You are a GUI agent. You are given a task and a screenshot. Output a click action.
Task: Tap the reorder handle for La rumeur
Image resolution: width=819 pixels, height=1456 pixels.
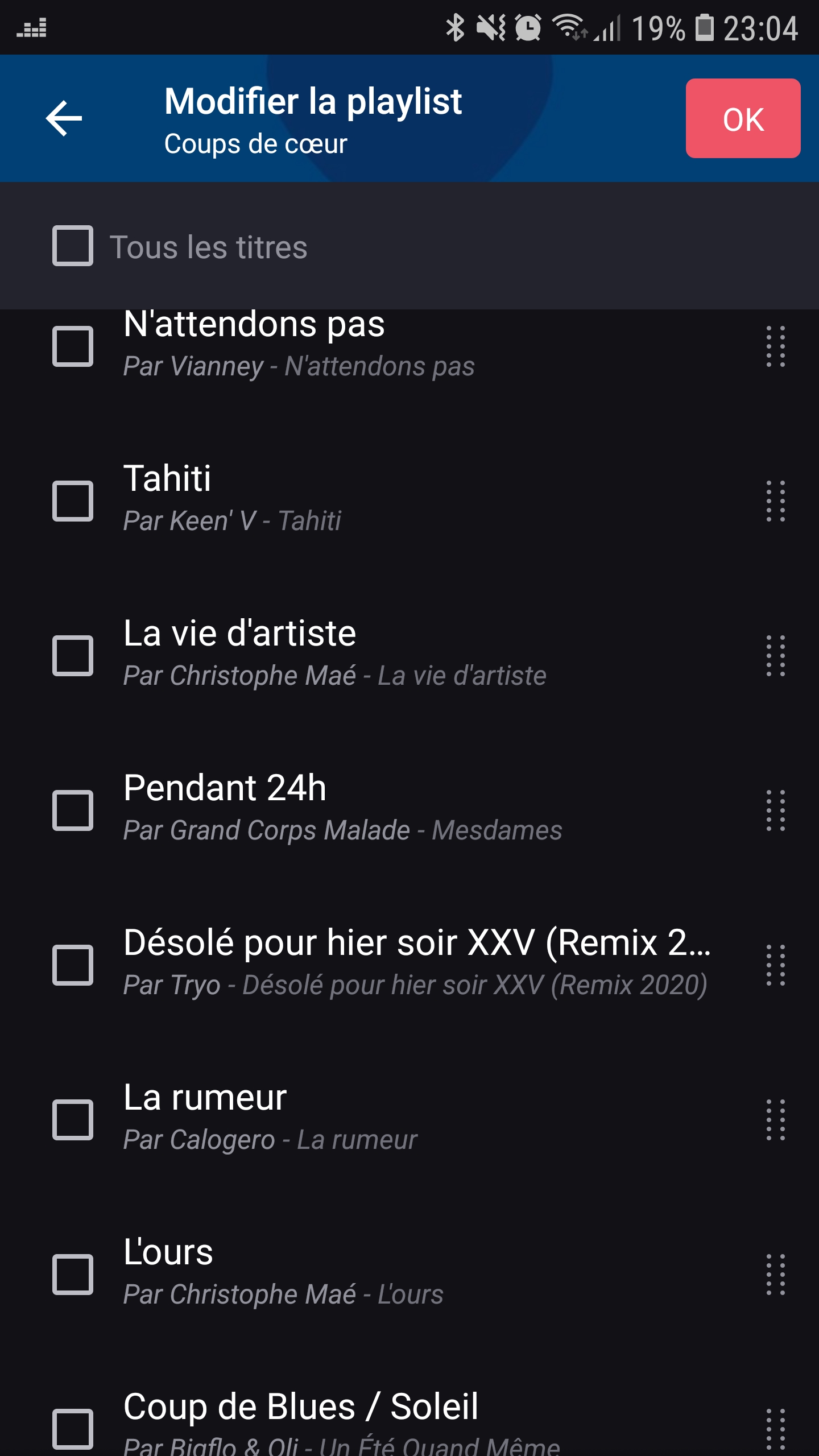775,1120
